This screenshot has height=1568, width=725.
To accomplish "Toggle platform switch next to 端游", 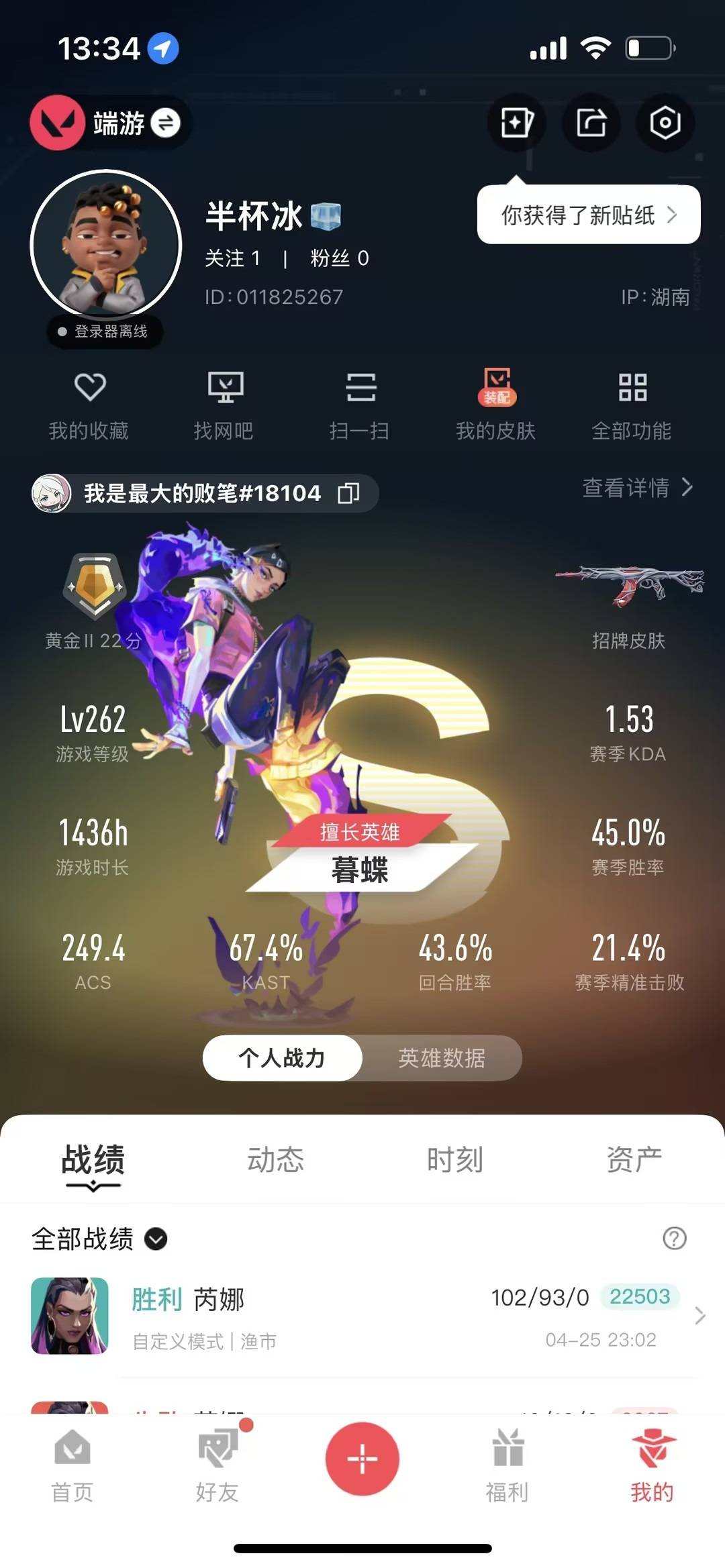I will point(164,123).
